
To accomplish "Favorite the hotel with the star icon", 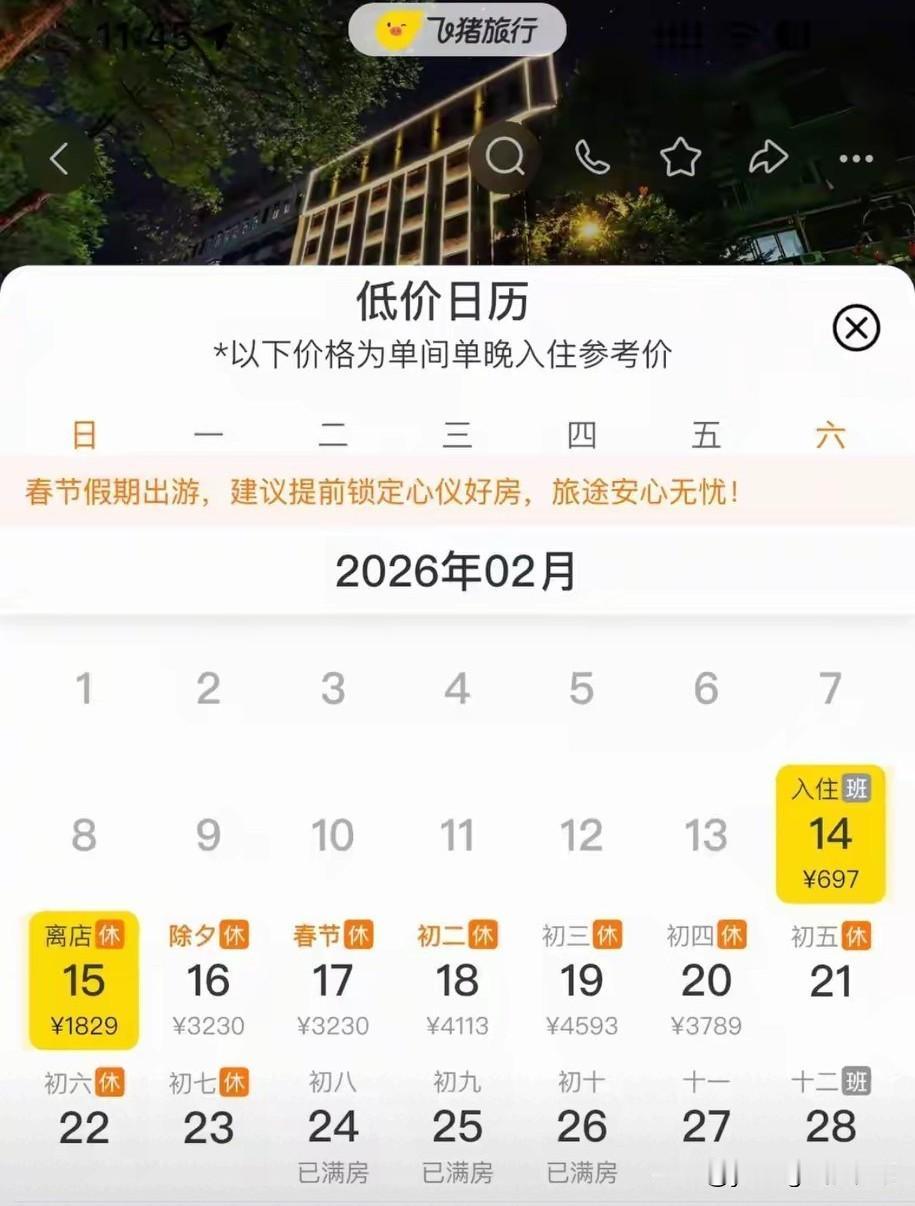I will [x=680, y=157].
